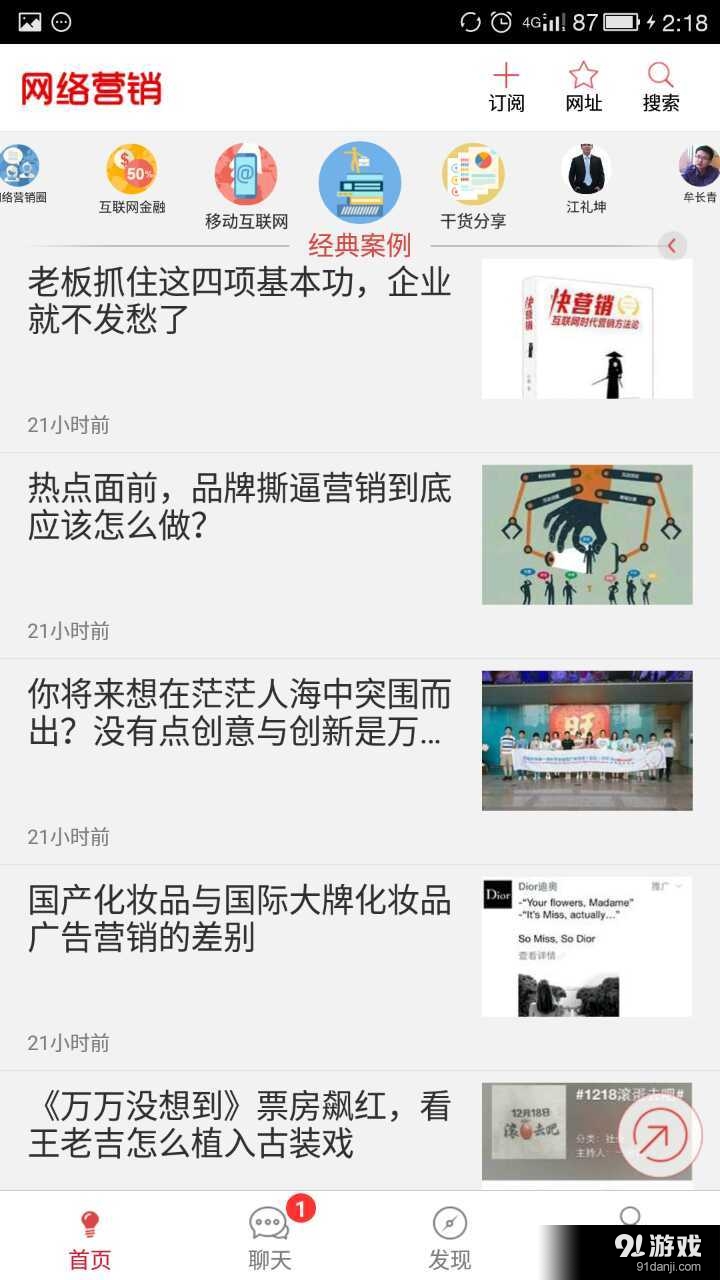This screenshot has width=720, height=1280.
Task: Open the 订阅 subscribe icon
Action: point(507,85)
